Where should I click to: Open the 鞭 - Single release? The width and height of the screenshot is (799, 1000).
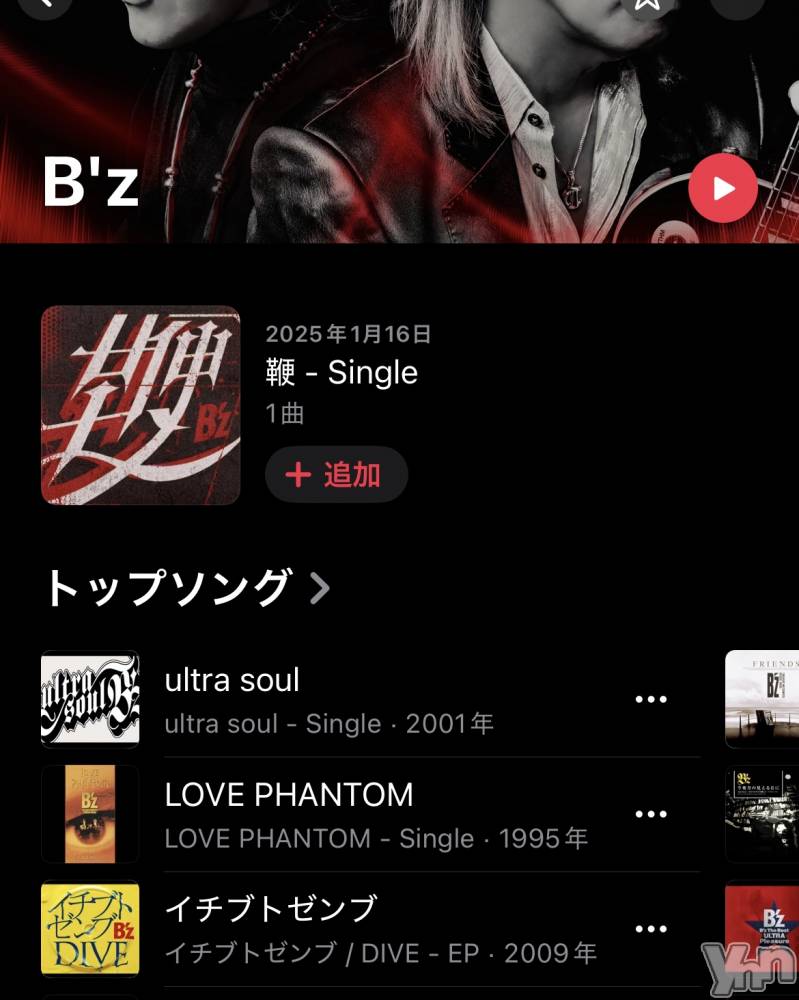(141, 405)
